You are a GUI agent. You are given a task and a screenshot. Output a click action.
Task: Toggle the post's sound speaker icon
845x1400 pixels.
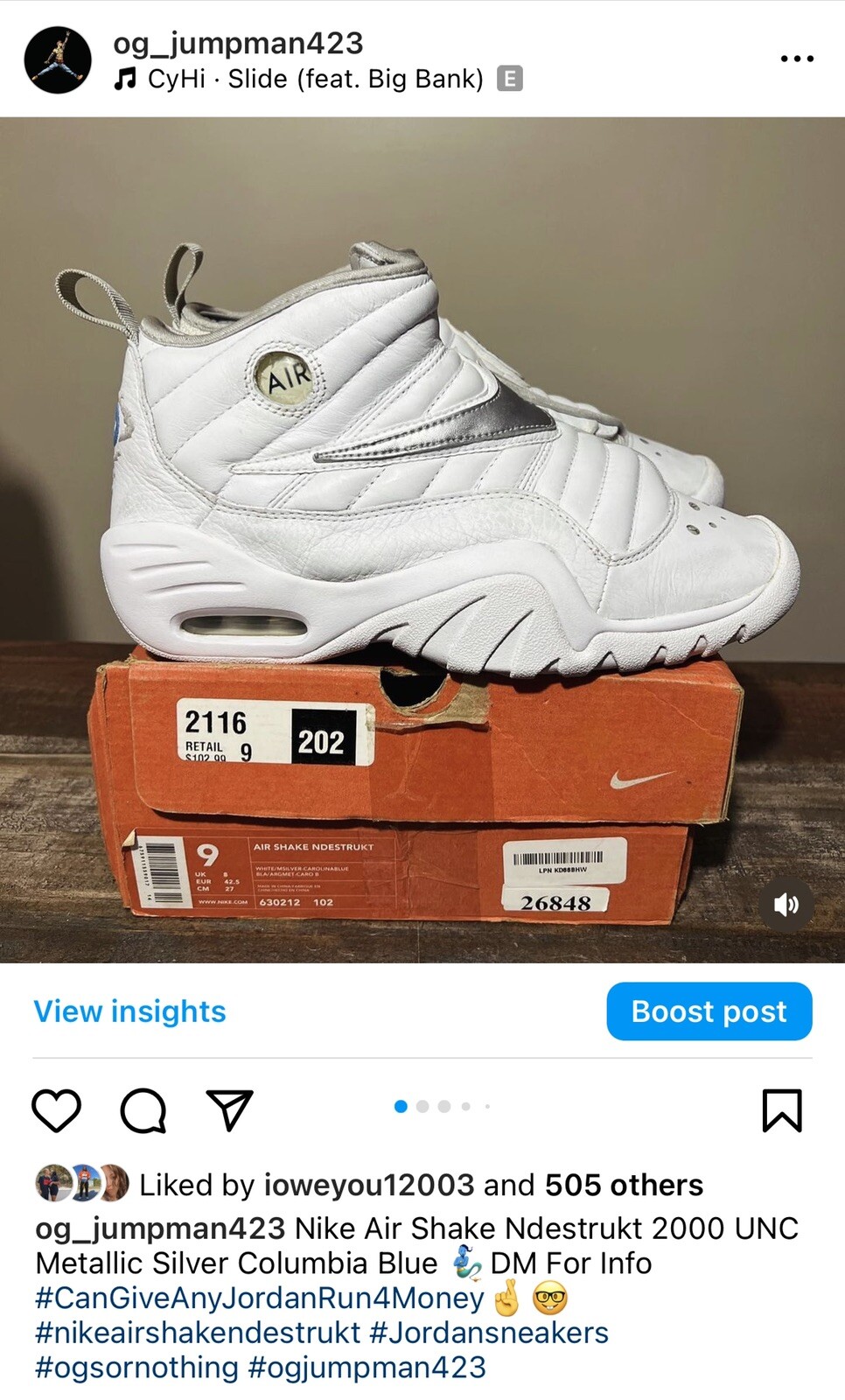tap(786, 904)
